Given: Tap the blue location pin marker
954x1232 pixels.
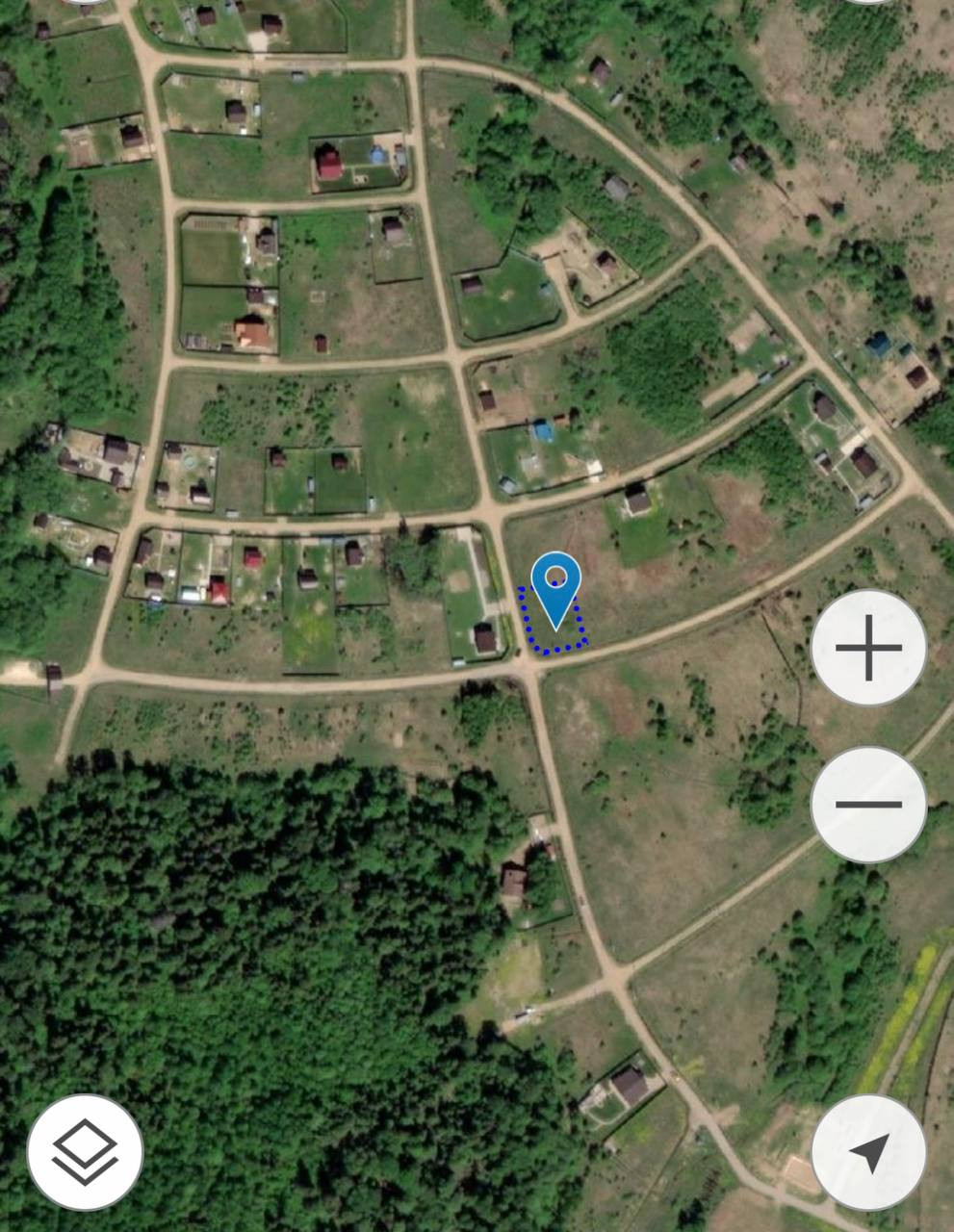Looking at the screenshot, I should (x=555, y=587).
